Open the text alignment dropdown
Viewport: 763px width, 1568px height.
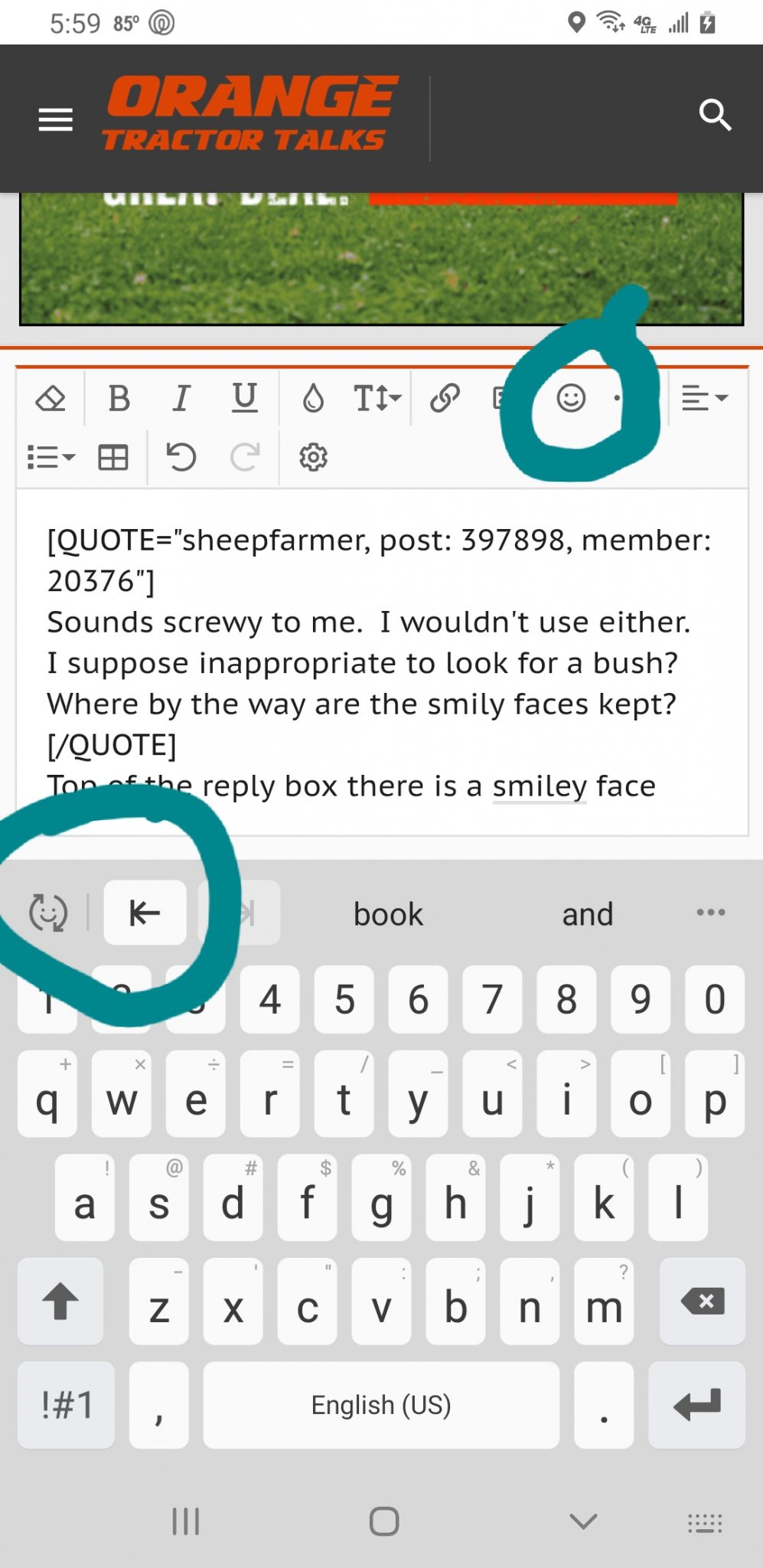[x=704, y=398]
